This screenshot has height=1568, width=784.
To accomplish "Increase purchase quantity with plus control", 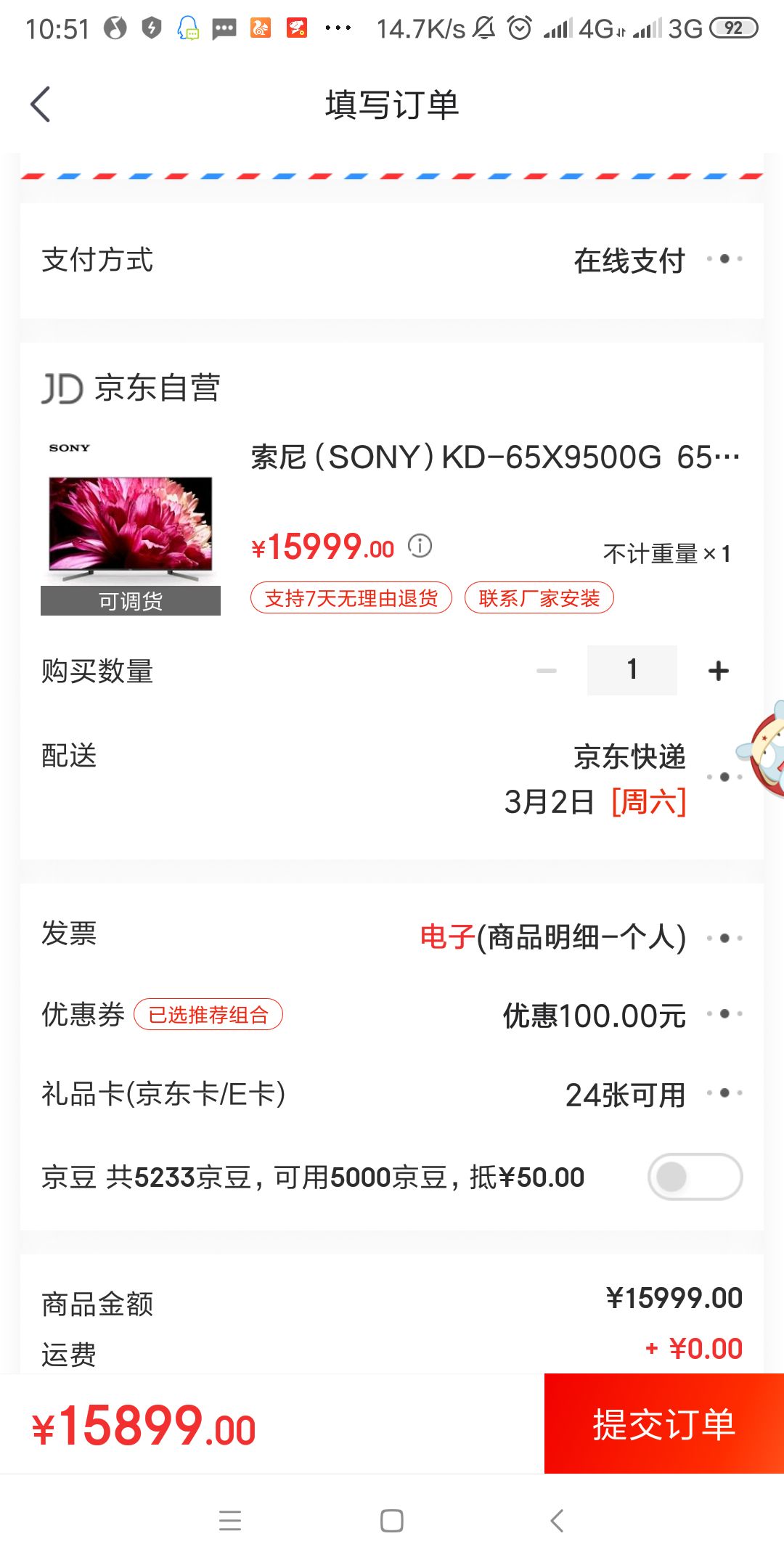I will click(x=718, y=671).
